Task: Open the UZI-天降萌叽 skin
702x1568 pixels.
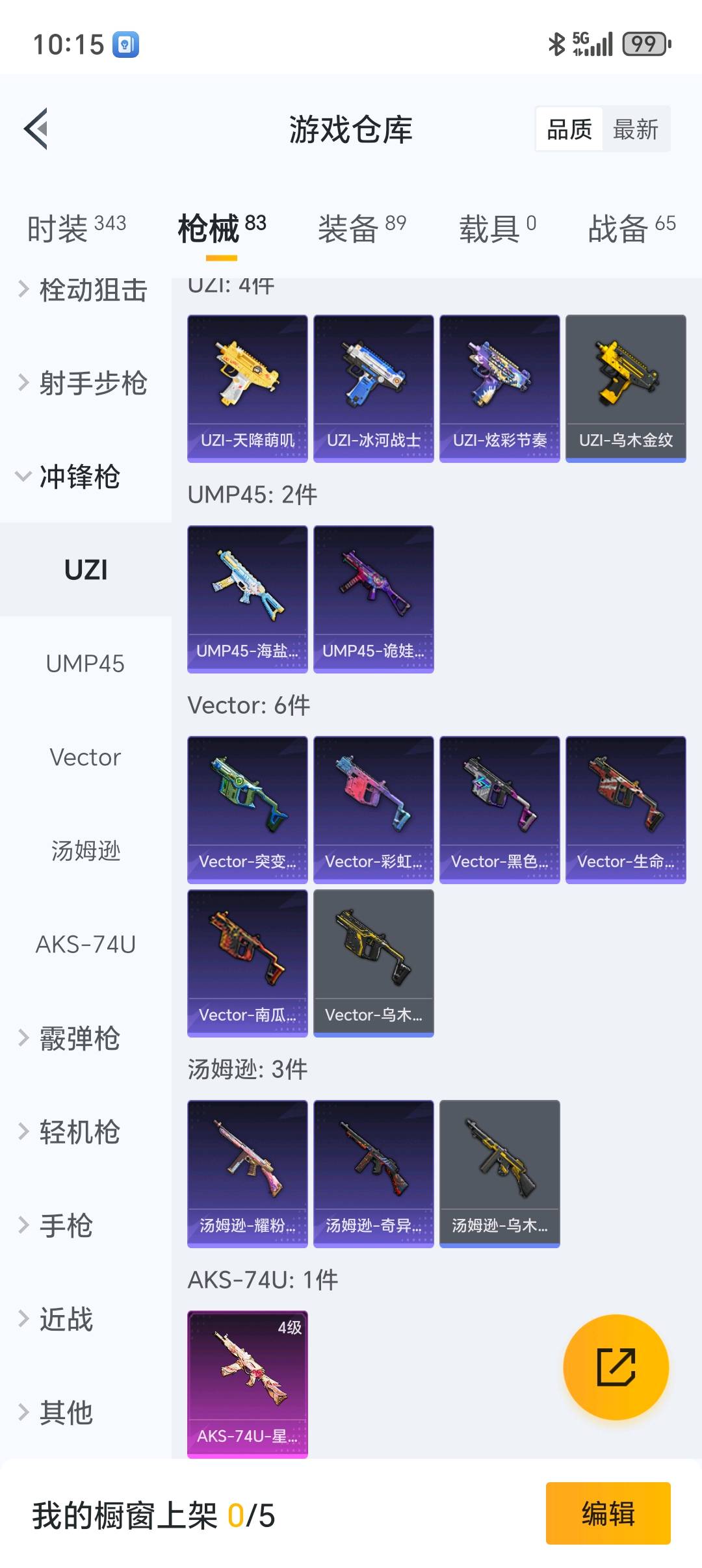Action: (247, 388)
